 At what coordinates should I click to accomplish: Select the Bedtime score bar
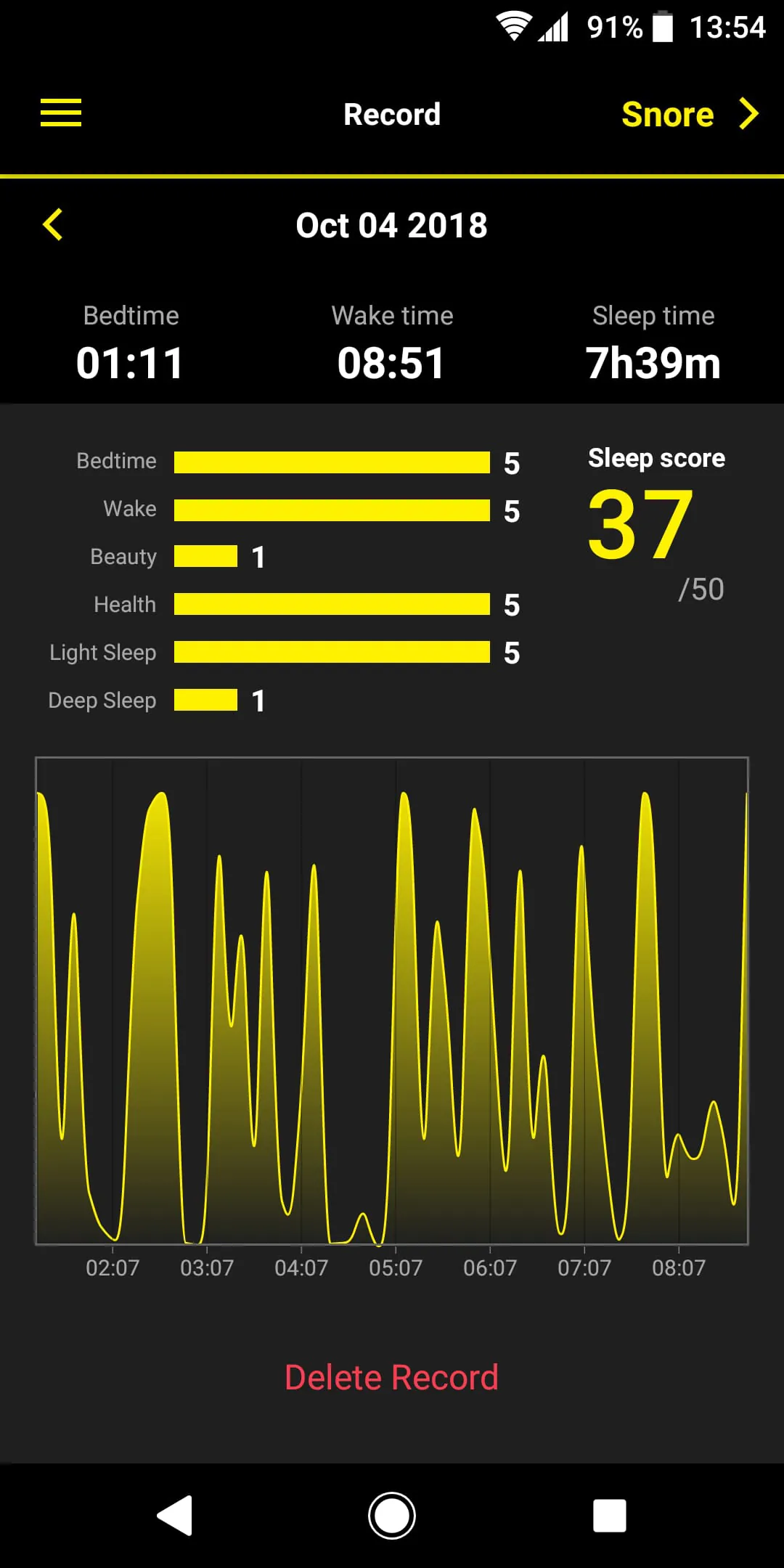pyautogui.click(x=332, y=462)
